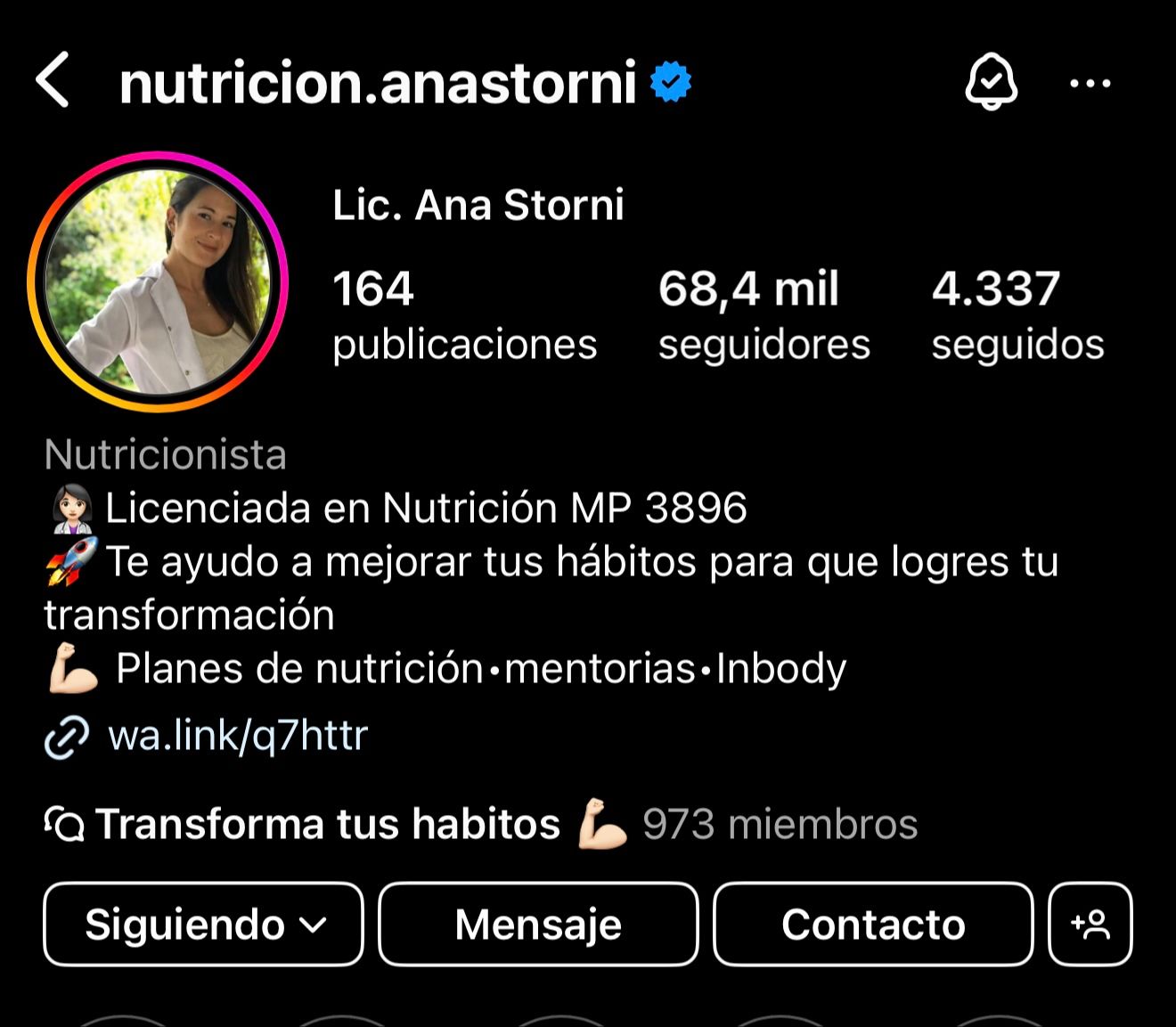Expand the Siguiendo dropdown
1176x1027 pixels.
[x=204, y=925]
